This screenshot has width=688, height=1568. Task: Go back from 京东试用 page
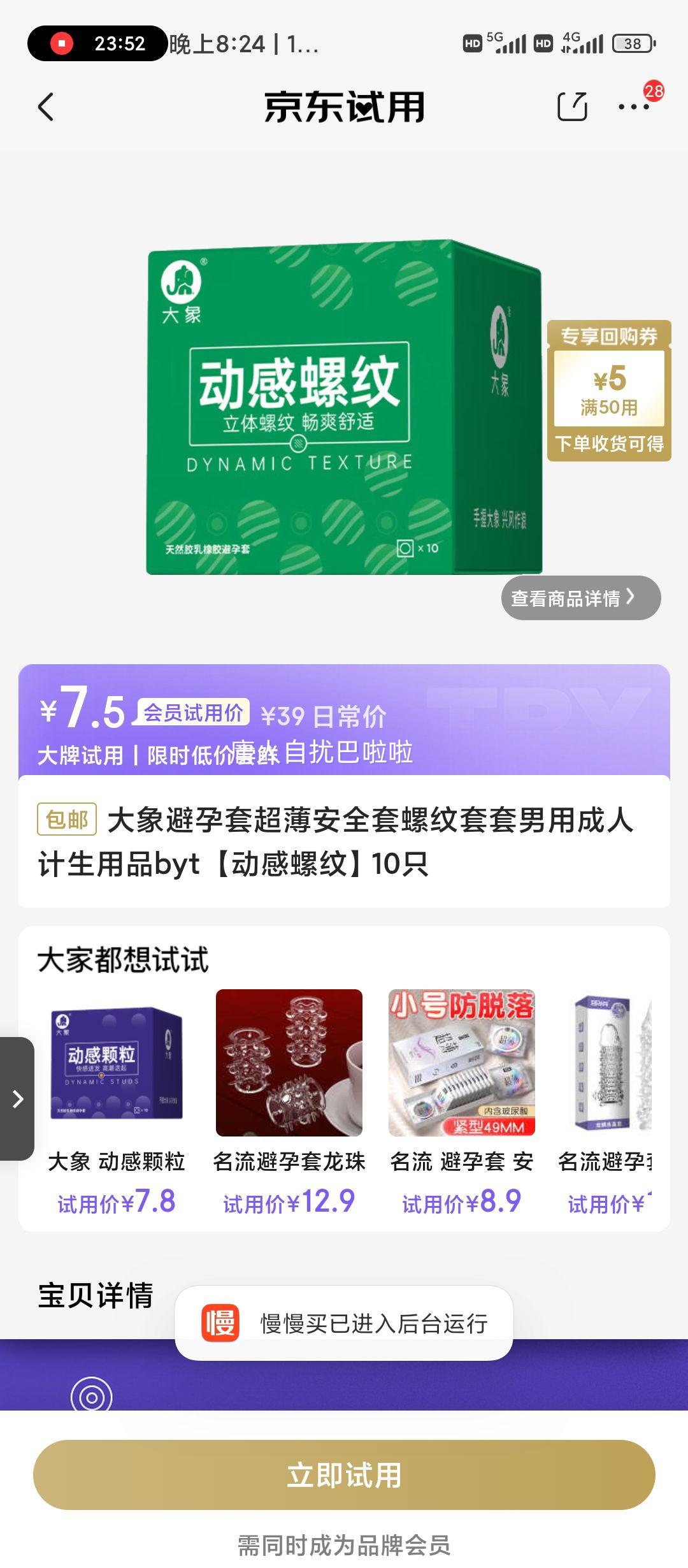46,107
